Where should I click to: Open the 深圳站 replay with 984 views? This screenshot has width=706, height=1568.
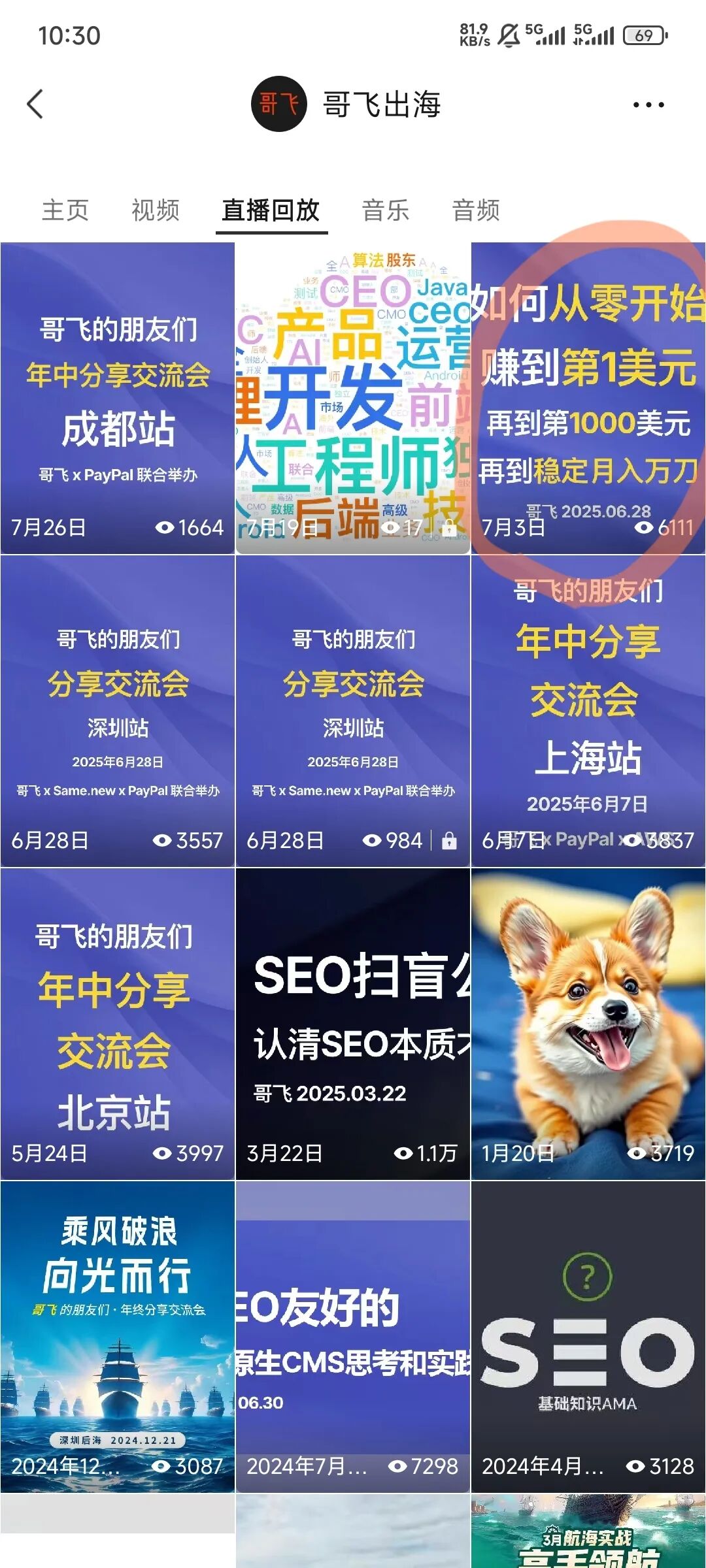click(353, 711)
